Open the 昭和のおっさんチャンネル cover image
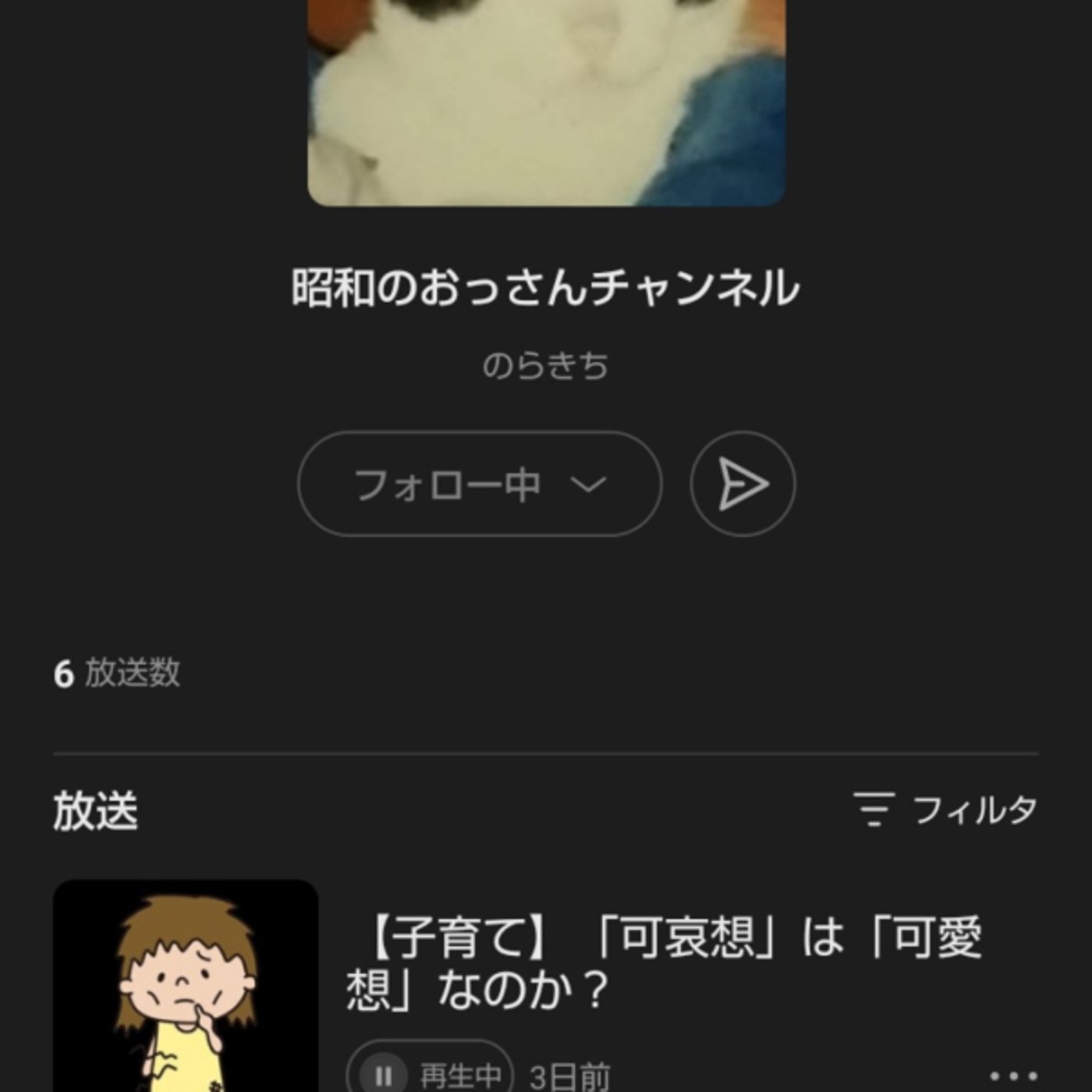The width and height of the screenshot is (1092, 1092). click(x=546, y=101)
